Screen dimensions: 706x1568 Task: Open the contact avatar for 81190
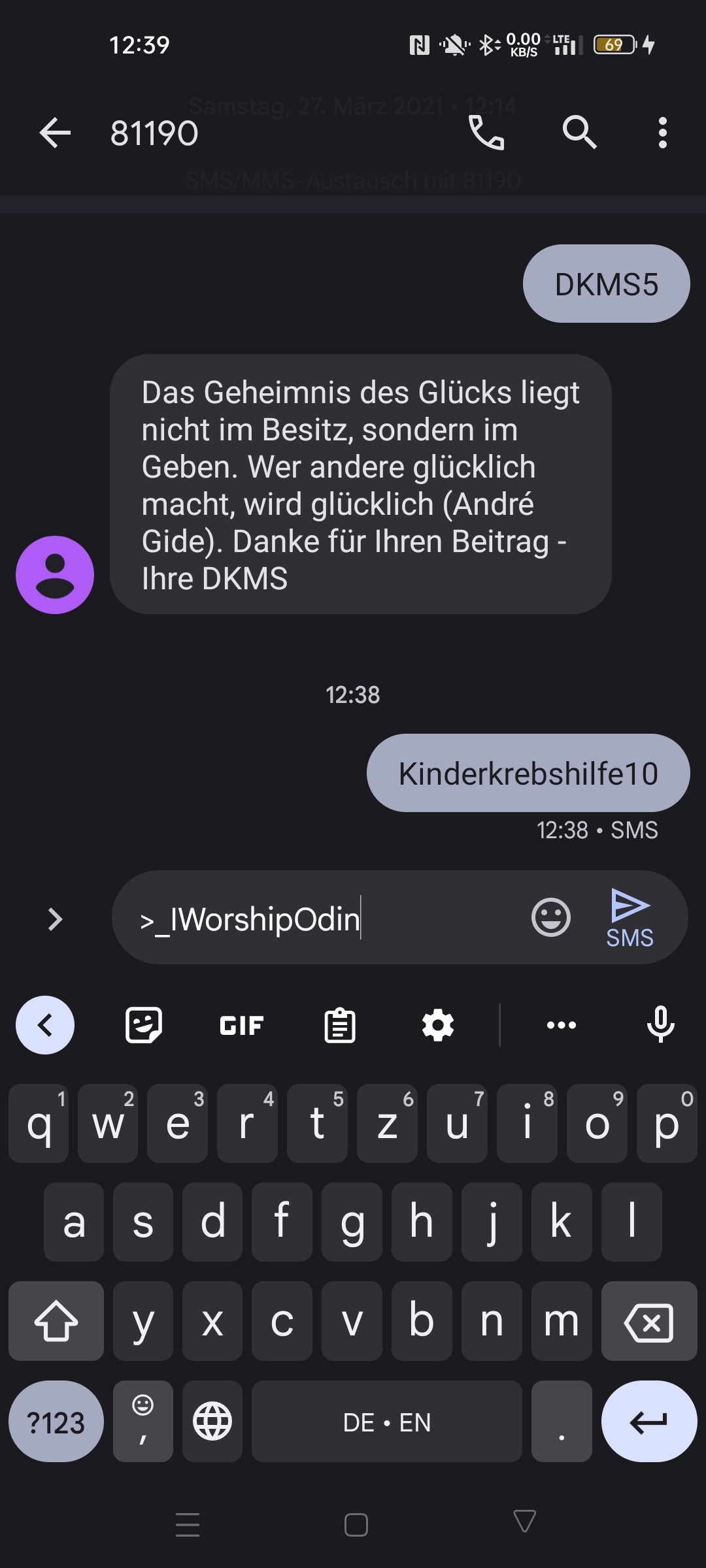point(55,575)
